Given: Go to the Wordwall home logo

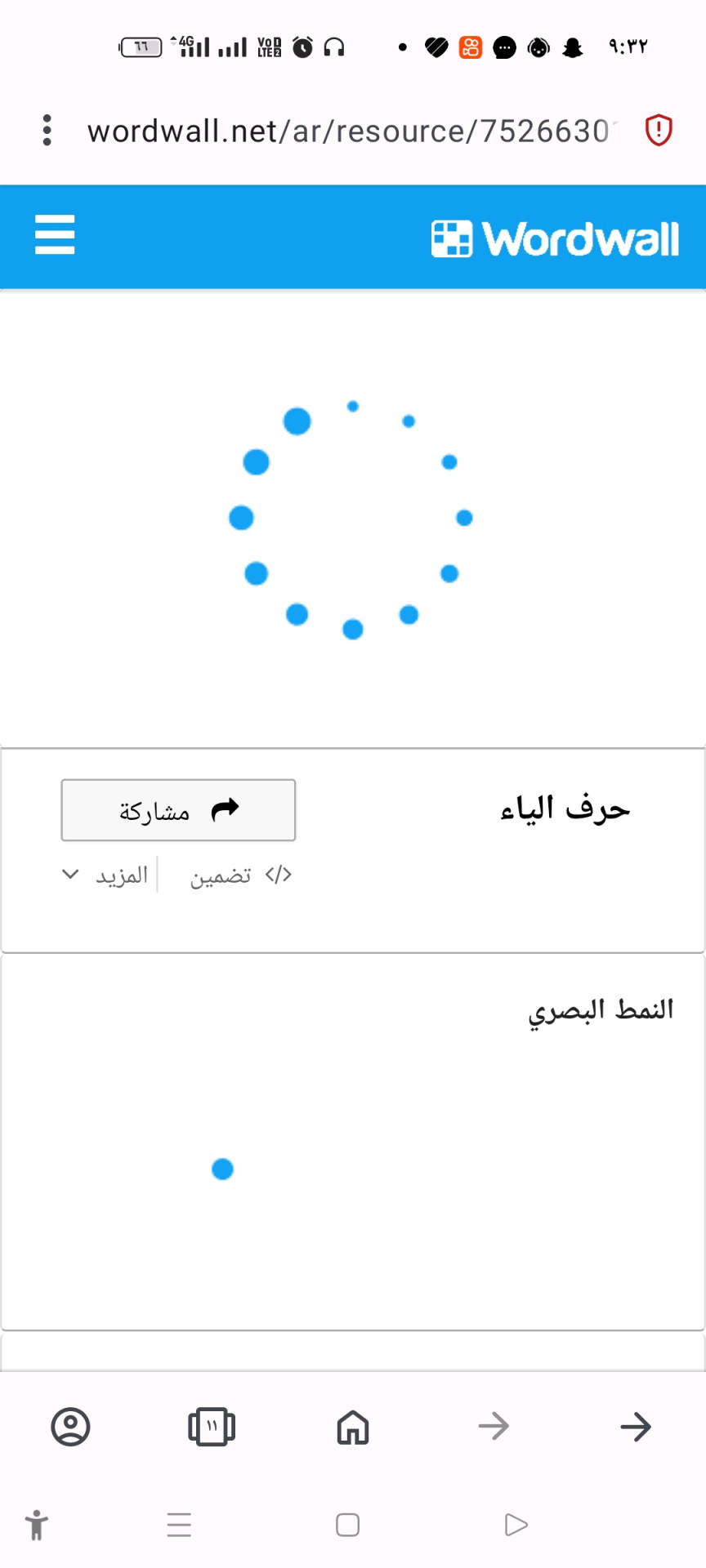Looking at the screenshot, I should pos(555,239).
